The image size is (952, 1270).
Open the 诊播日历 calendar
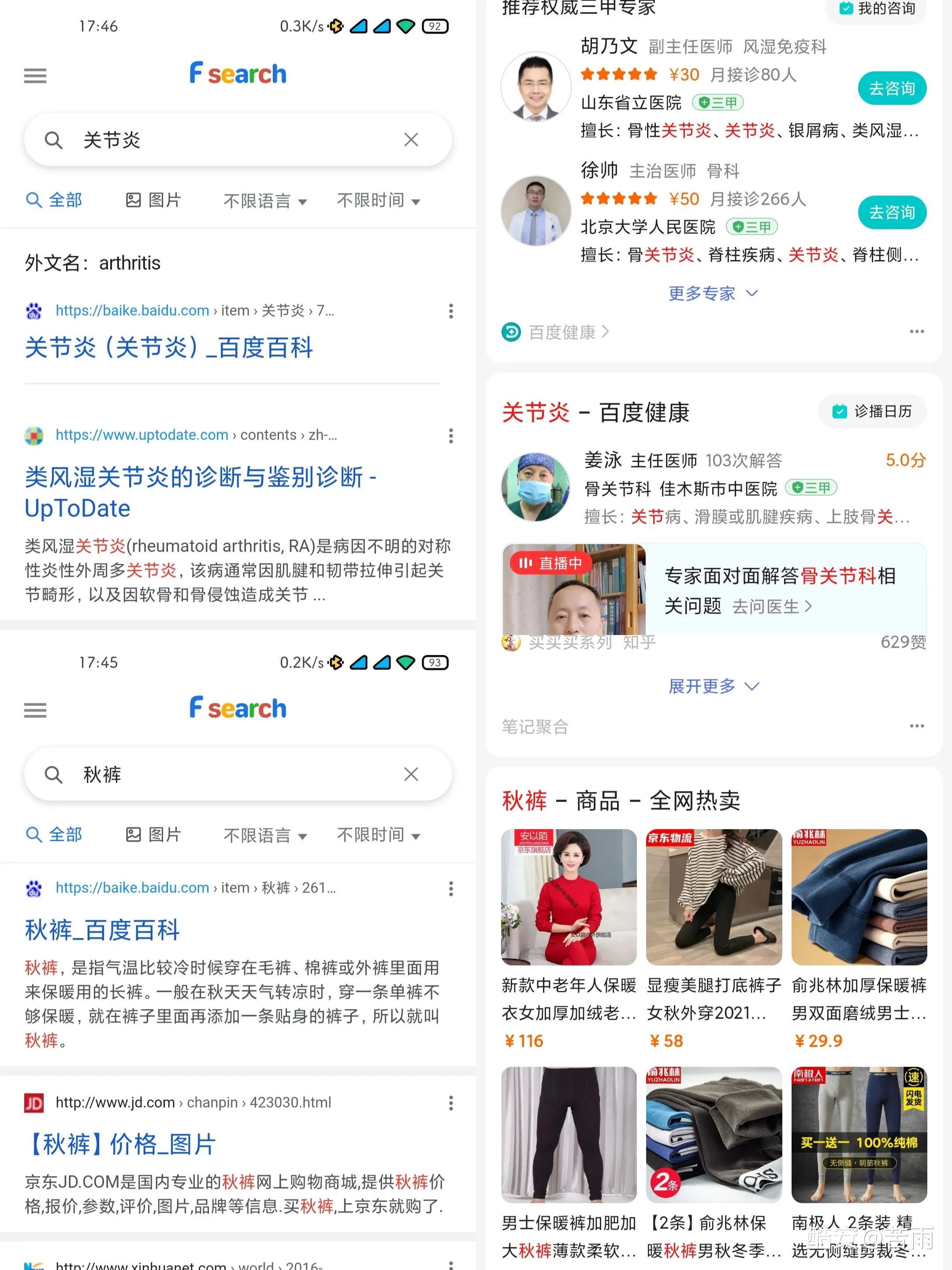tap(872, 411)
